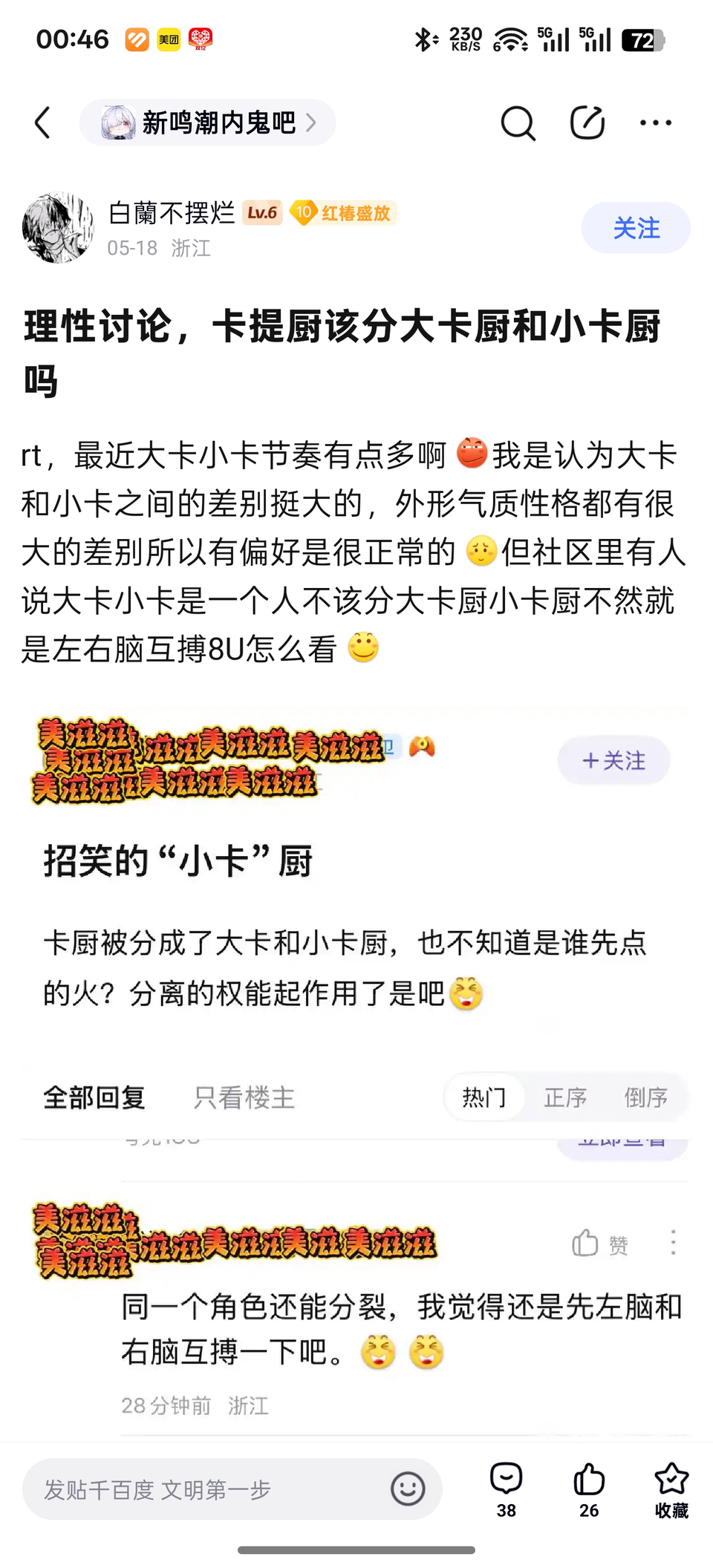Tap the reply input field 发贴千百度

[201, 1489]
